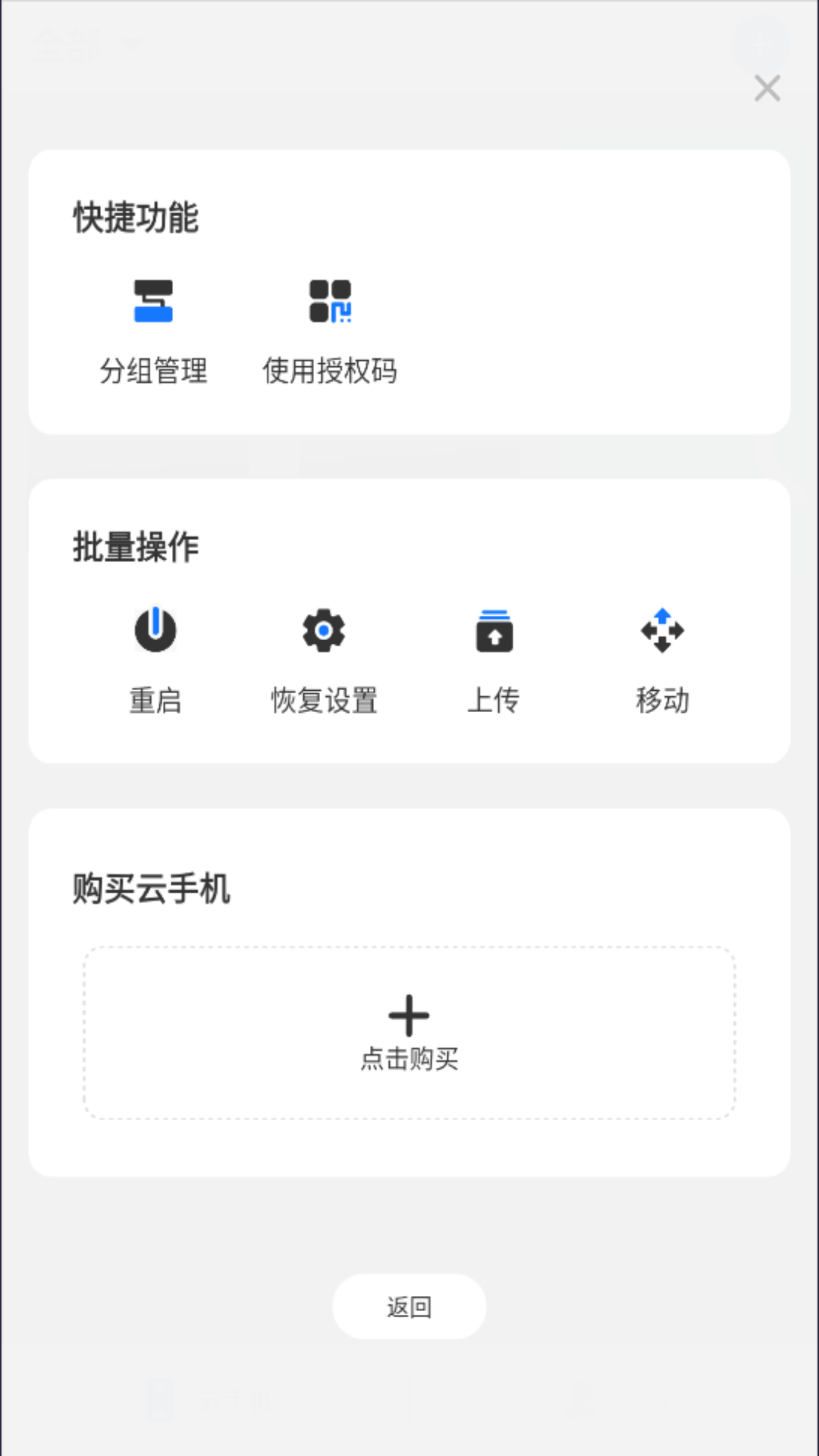Expand the group selector labeled 全部
Image resolution: width=819 pixels, height=1456 pixels.
(x=83, y=45)
